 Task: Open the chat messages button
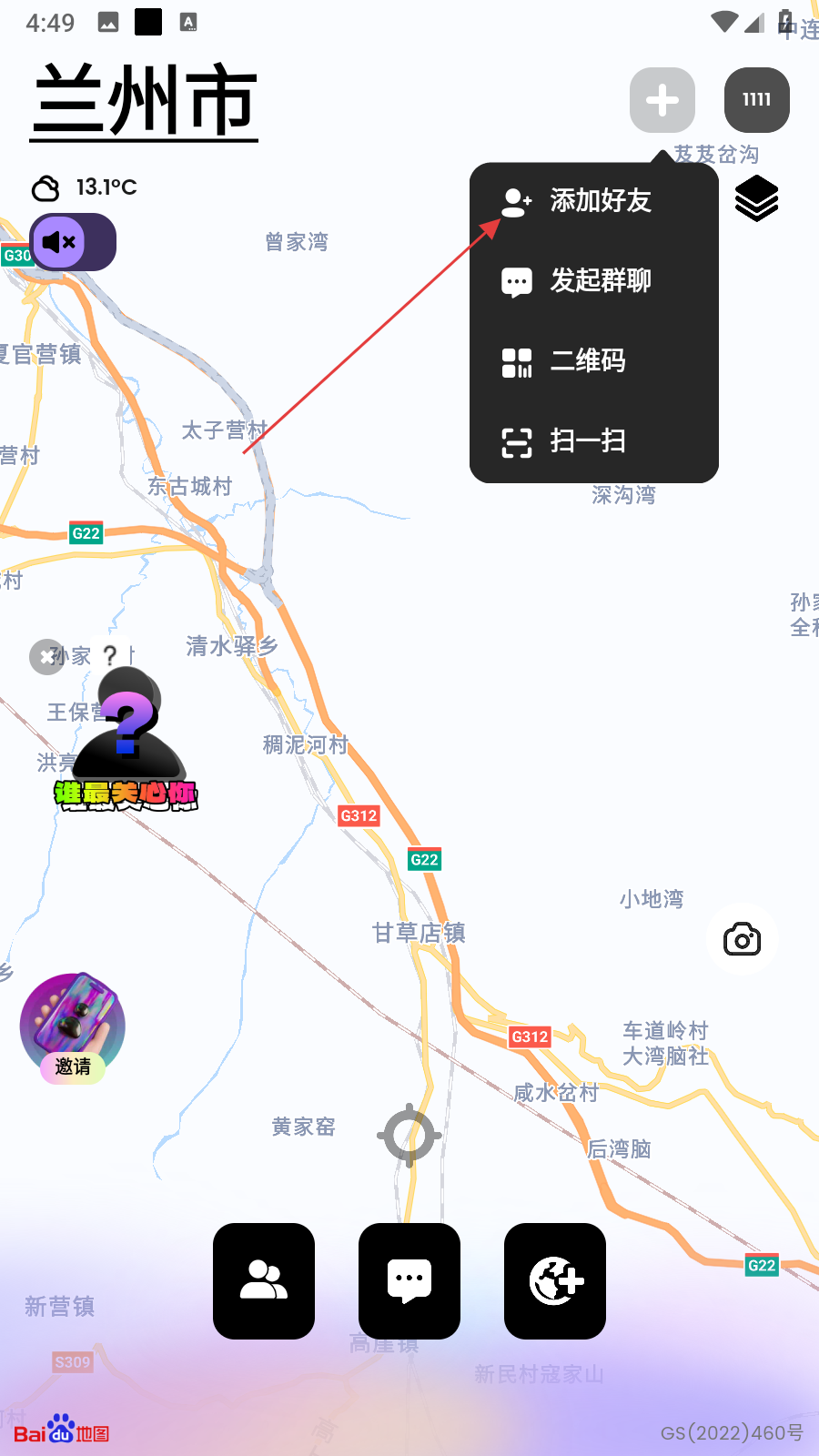tap(409, 1280)
